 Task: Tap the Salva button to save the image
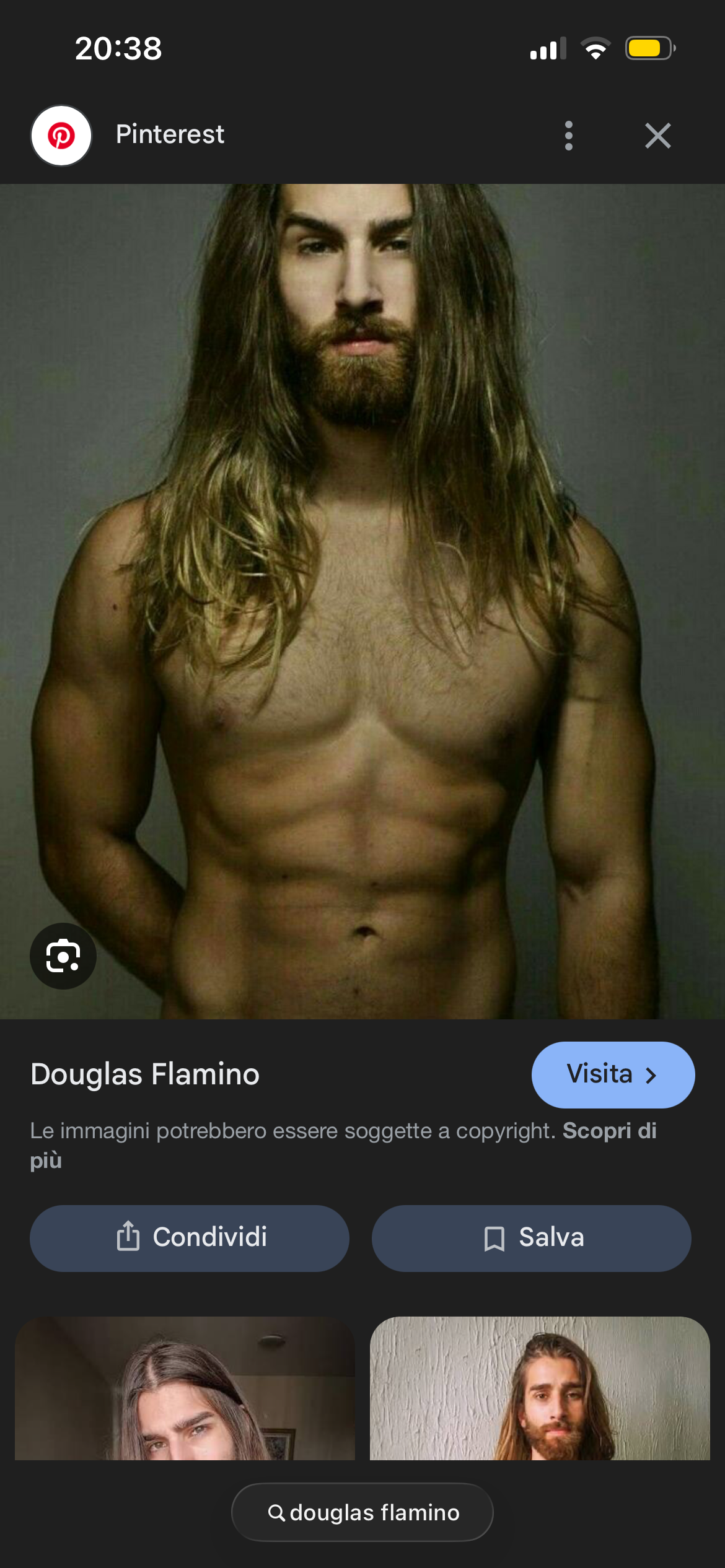point(531,1238)
